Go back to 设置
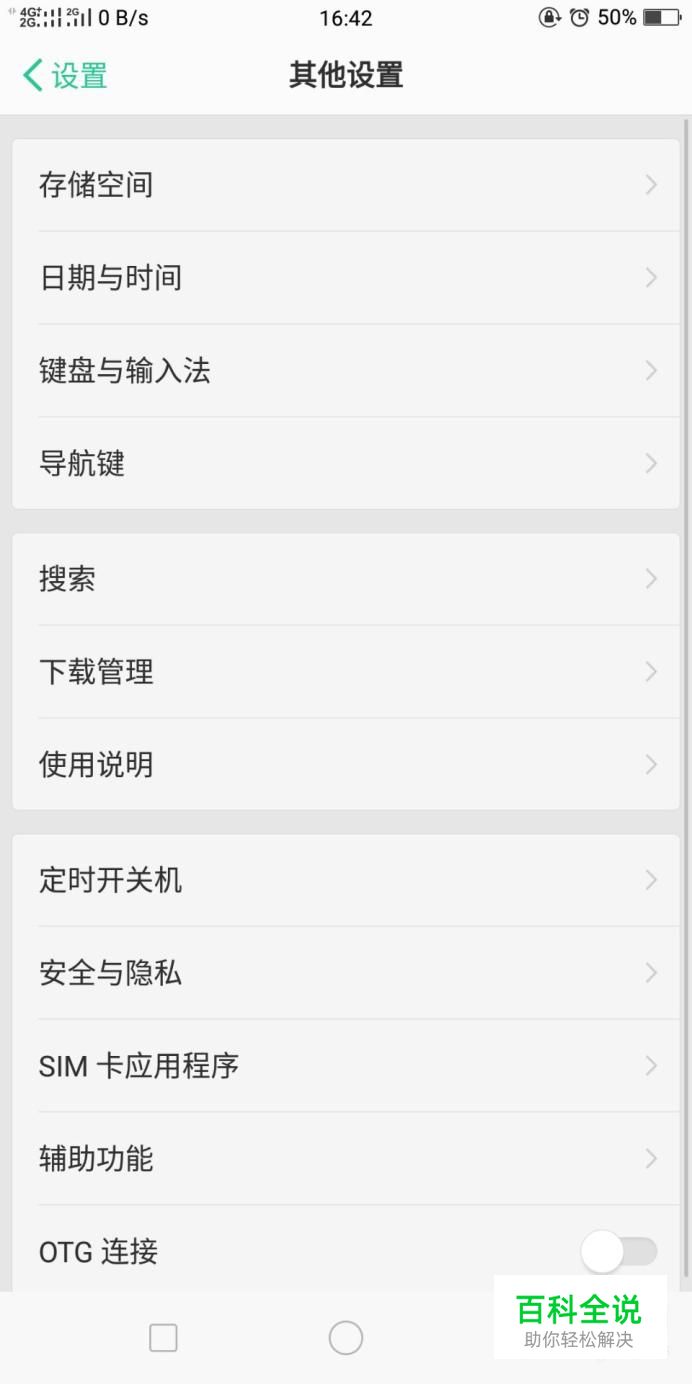This screenshot has width=692, height=1384. coord(64,75)
